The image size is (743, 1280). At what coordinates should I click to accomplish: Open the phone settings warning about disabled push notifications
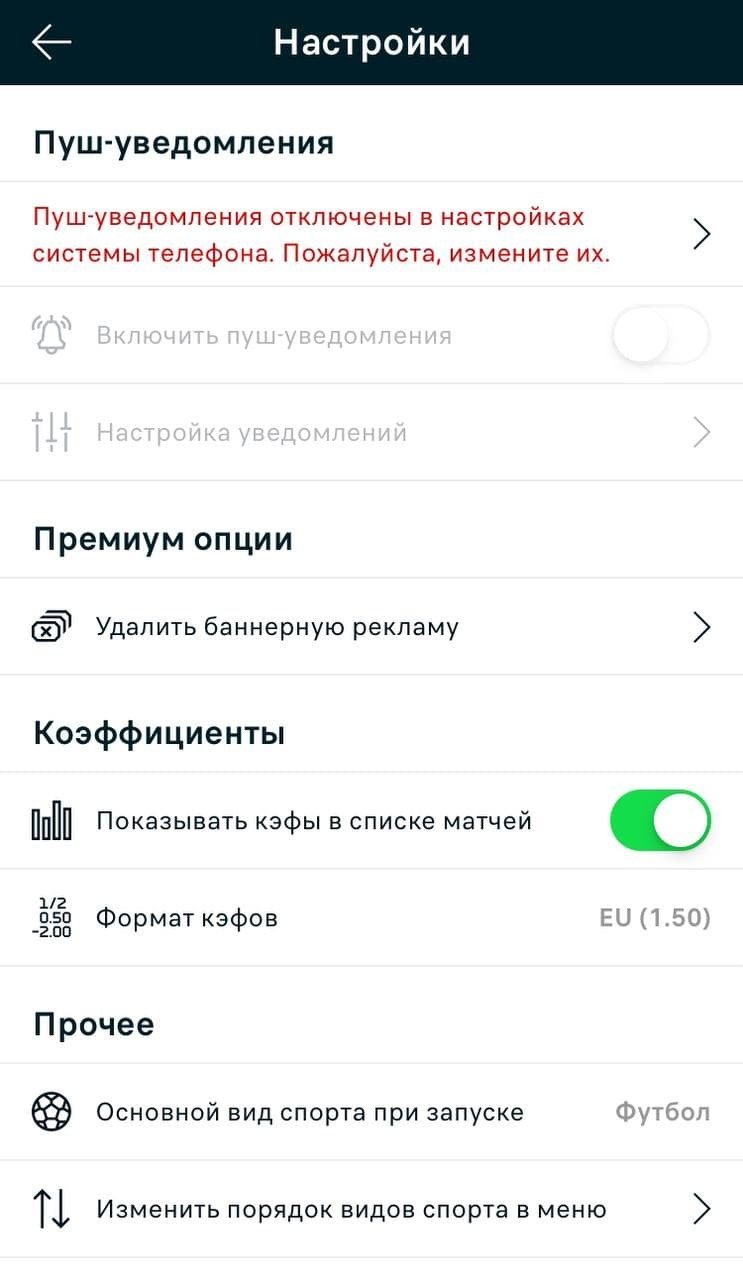[371, 235]
